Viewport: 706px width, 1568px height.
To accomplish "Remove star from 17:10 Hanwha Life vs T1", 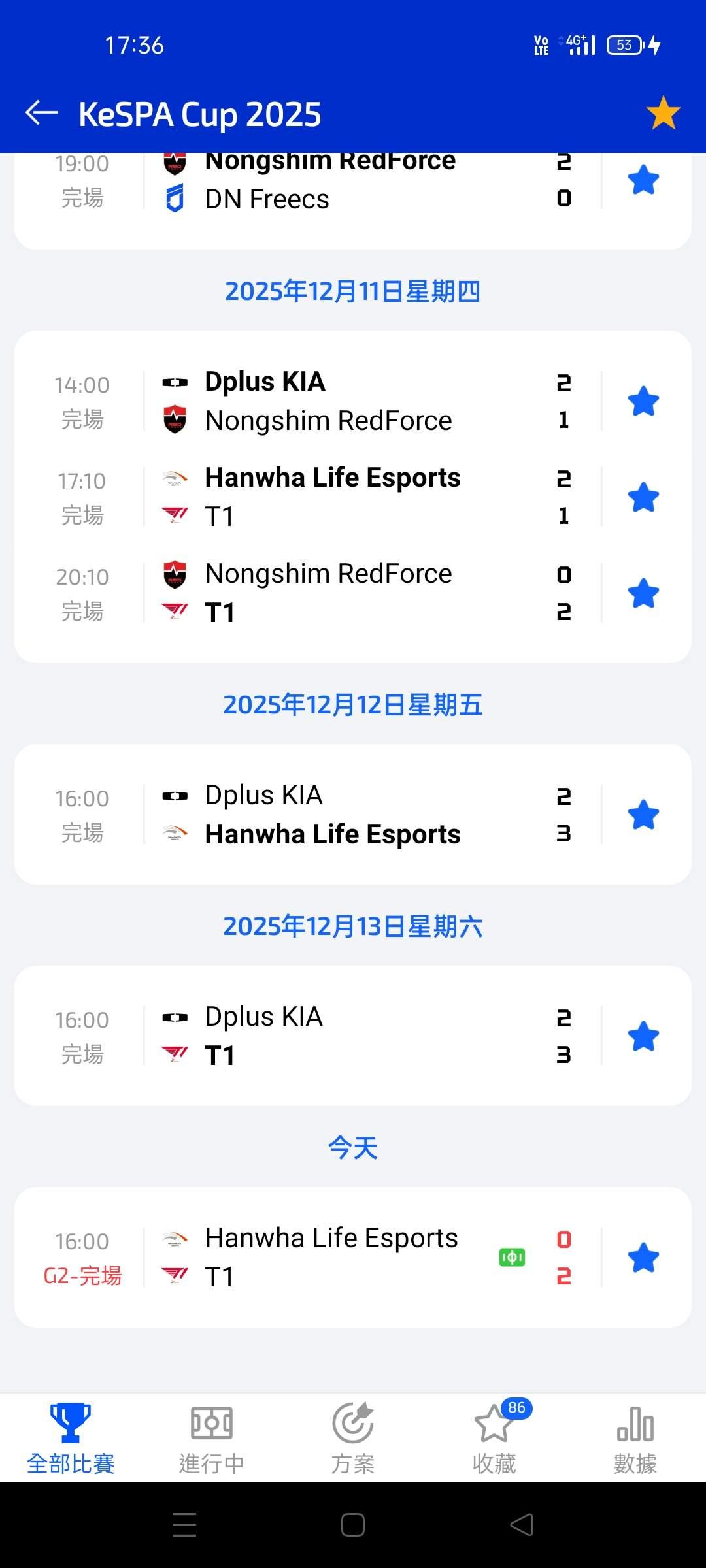I will [643, 497].
